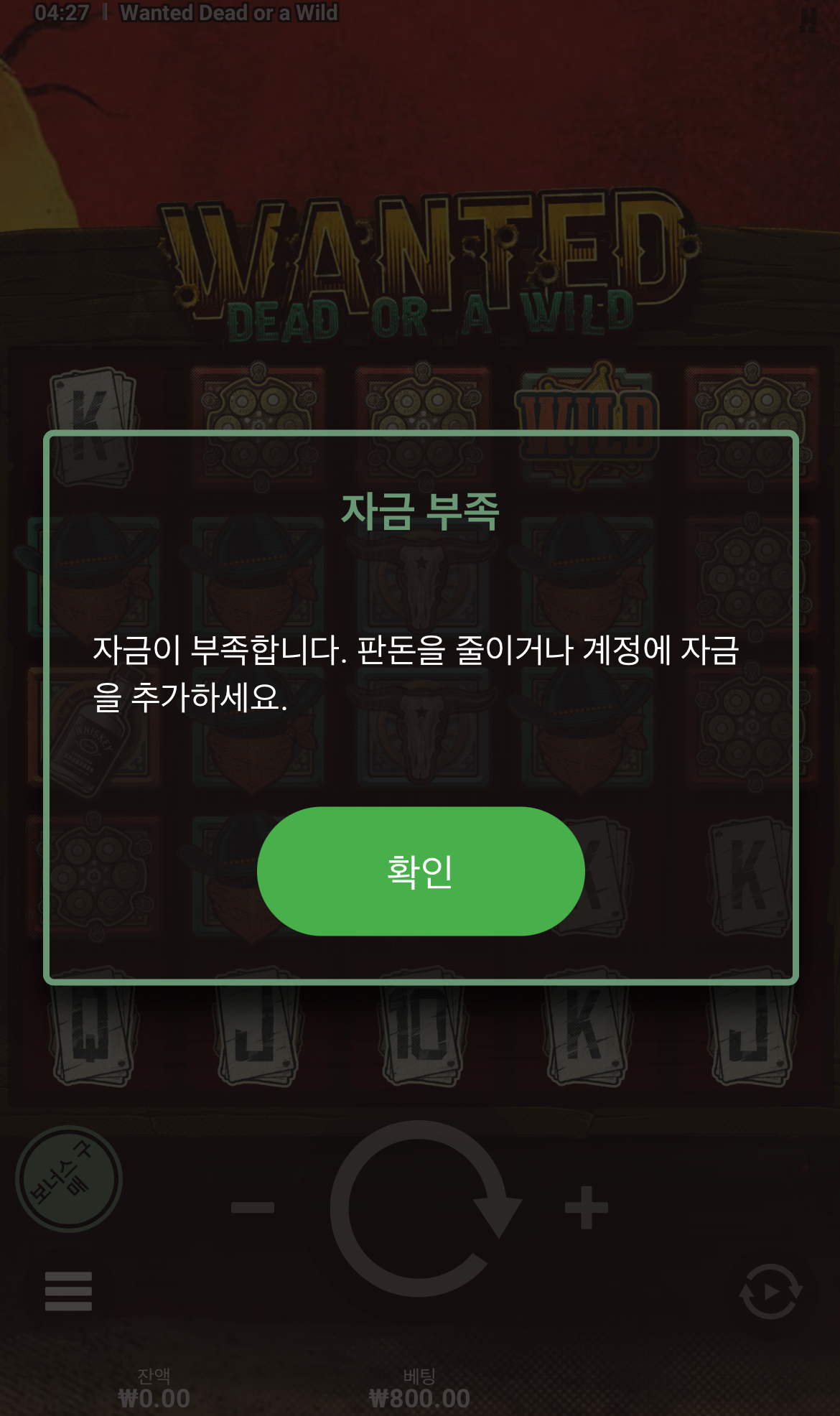This screenshot has width=840, height=1416.
Task: Confirm the insufficient funds dialog with 확인
Action: pyautogui.click(x=421, y=871)
